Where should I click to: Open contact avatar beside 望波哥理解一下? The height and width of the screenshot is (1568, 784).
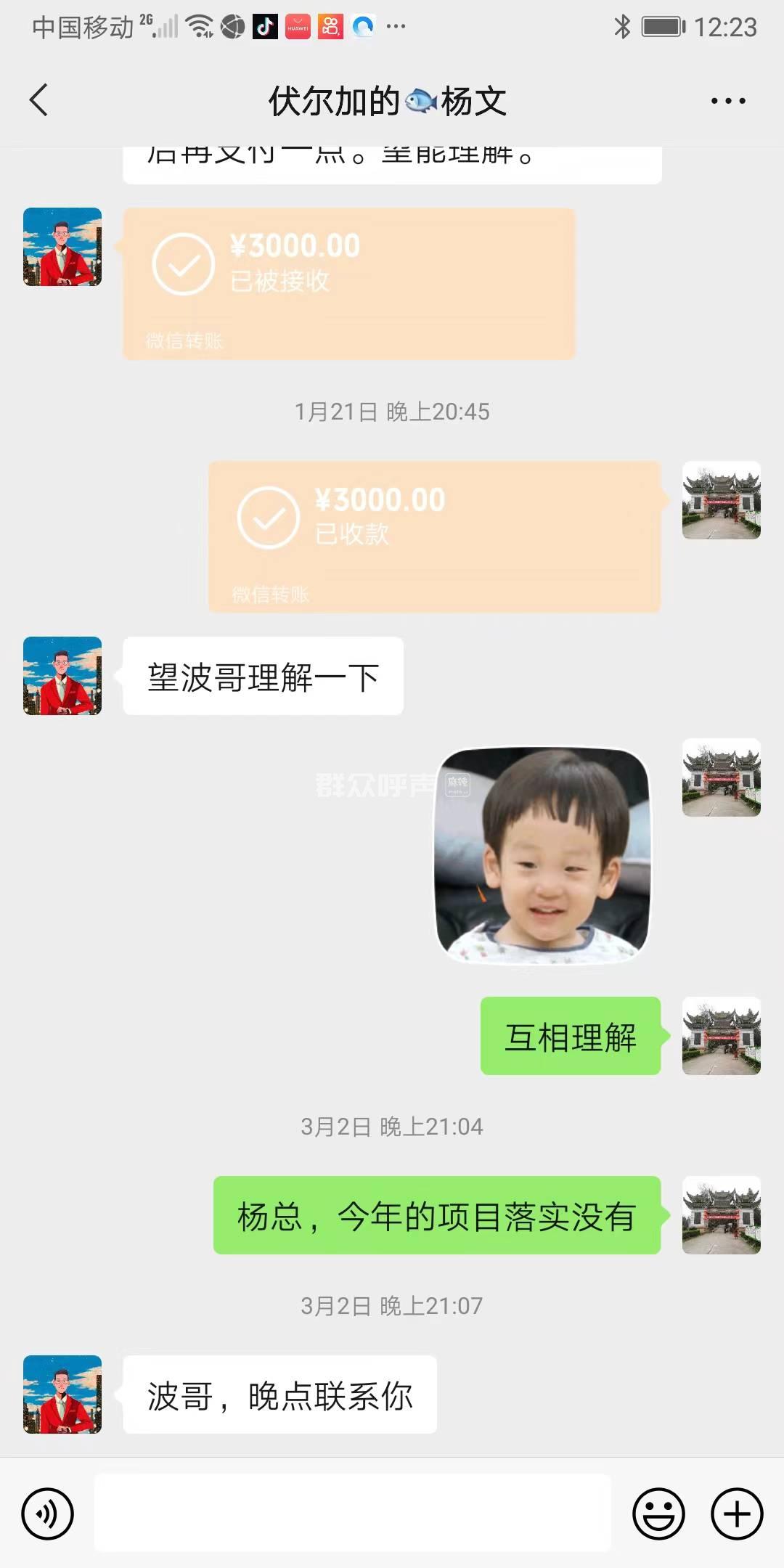[x=62, y=676]
